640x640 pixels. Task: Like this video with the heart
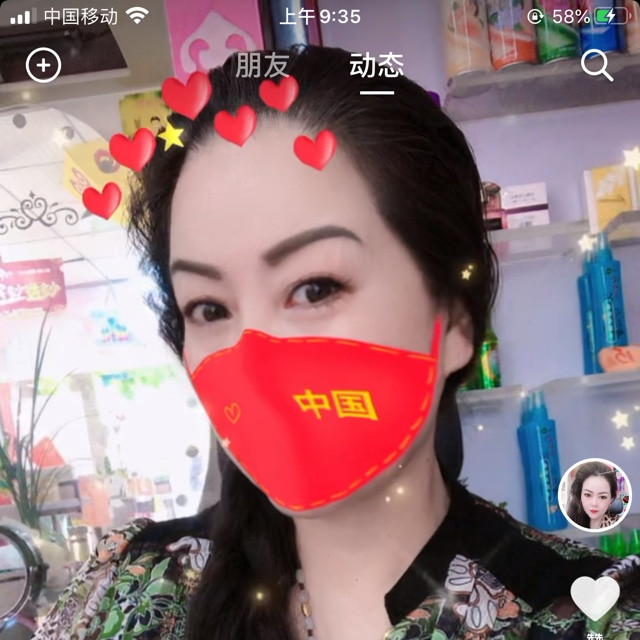coord(595,596)
